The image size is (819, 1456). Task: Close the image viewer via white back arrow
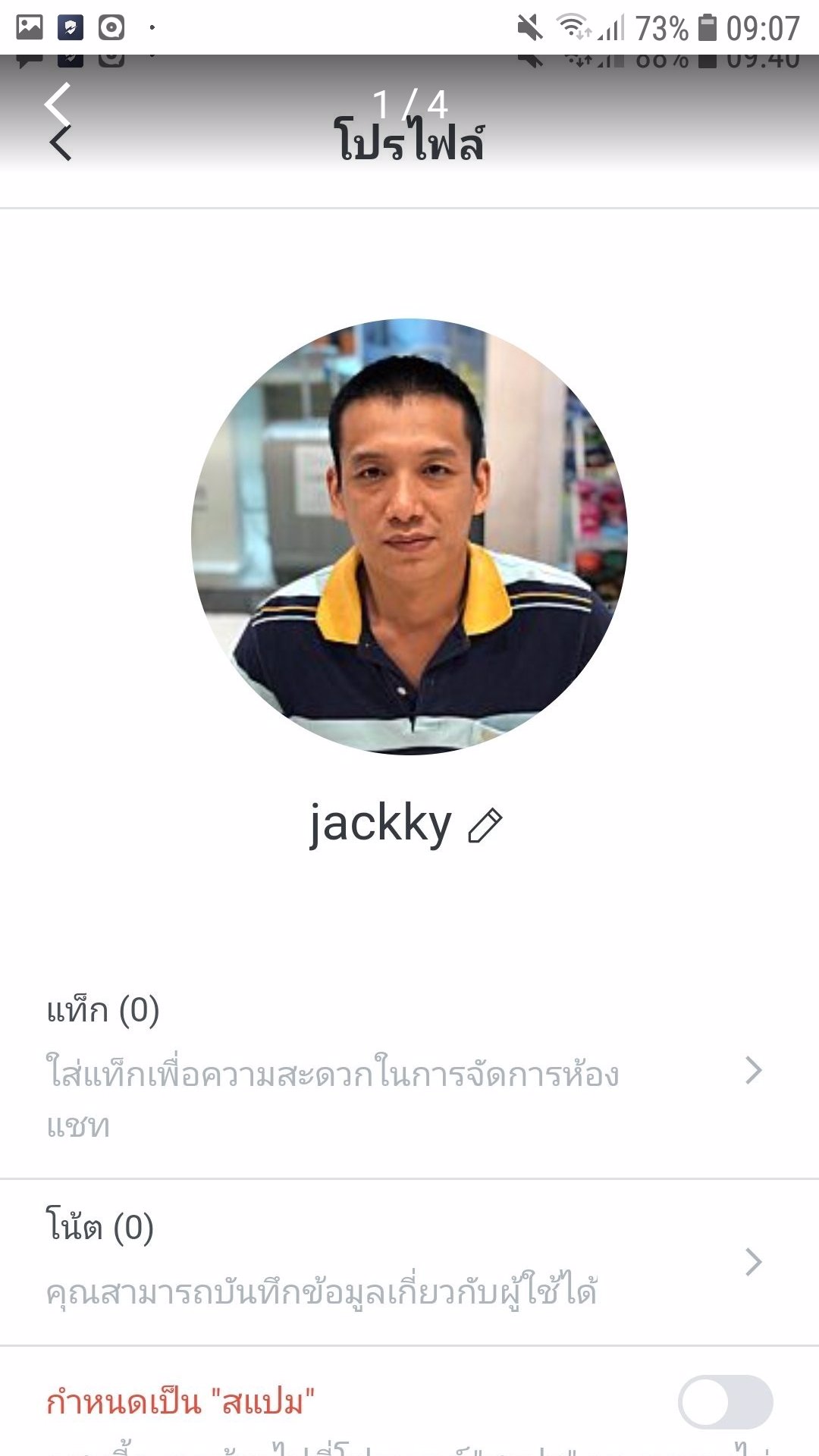(58, 104)
